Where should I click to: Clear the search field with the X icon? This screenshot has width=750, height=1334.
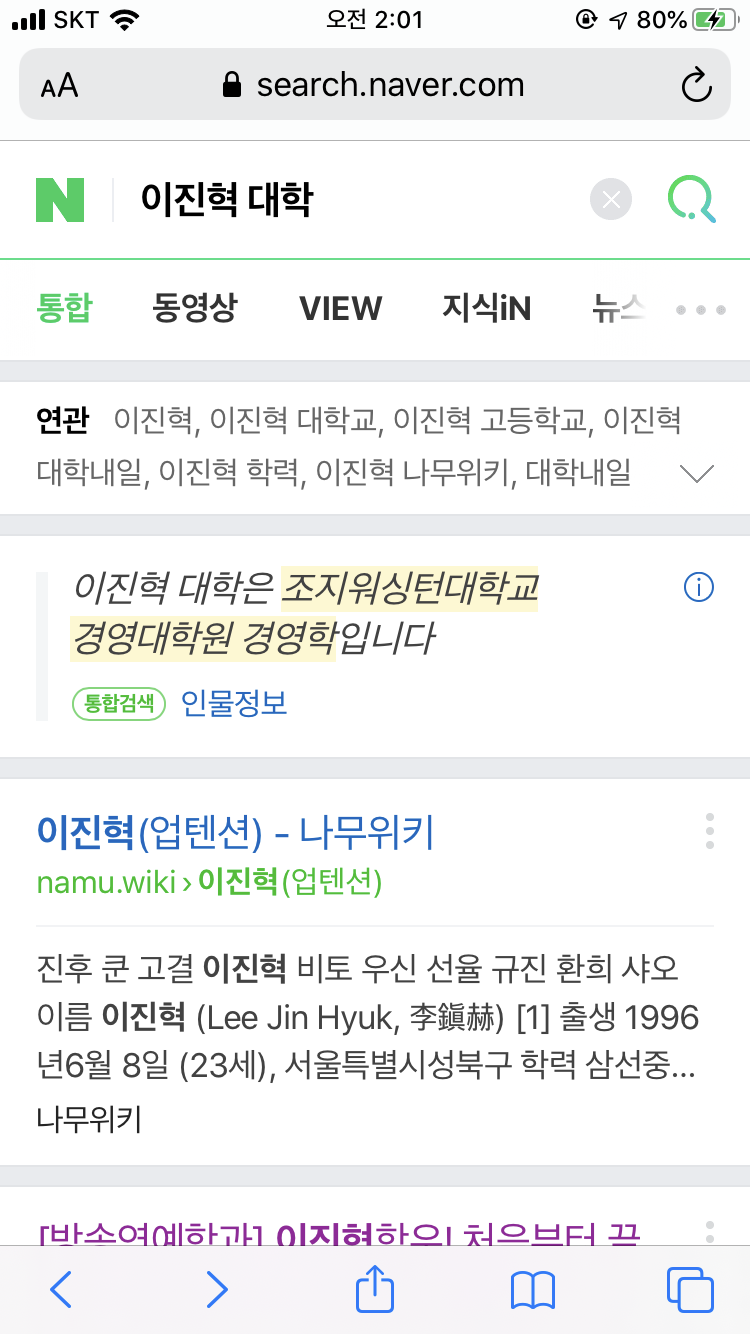(x=610, y=199)
